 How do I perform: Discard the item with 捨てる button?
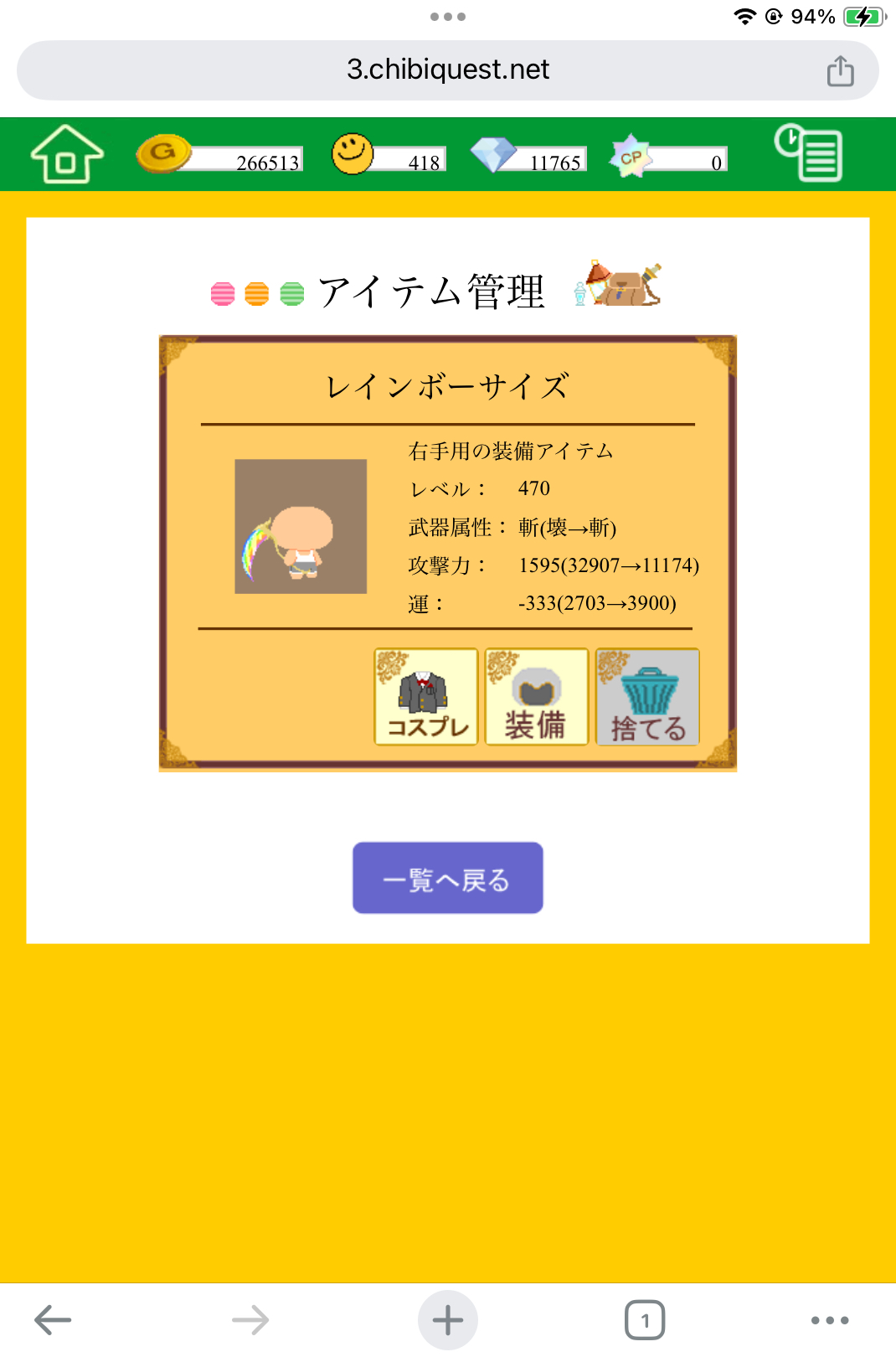[x=647, y=697]
